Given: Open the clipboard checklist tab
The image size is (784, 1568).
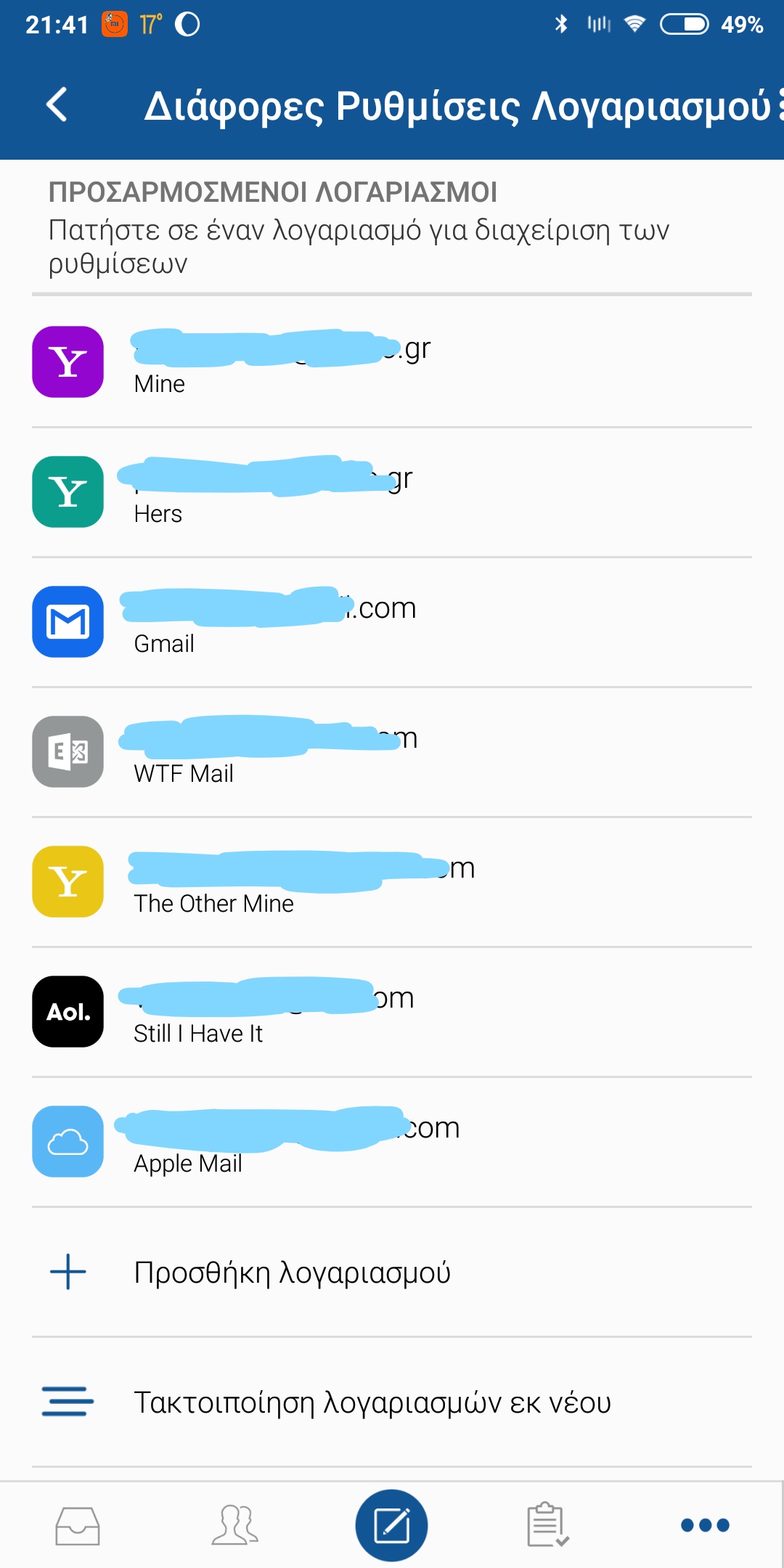Looking at the screenshot, I should click(547, 1525).
